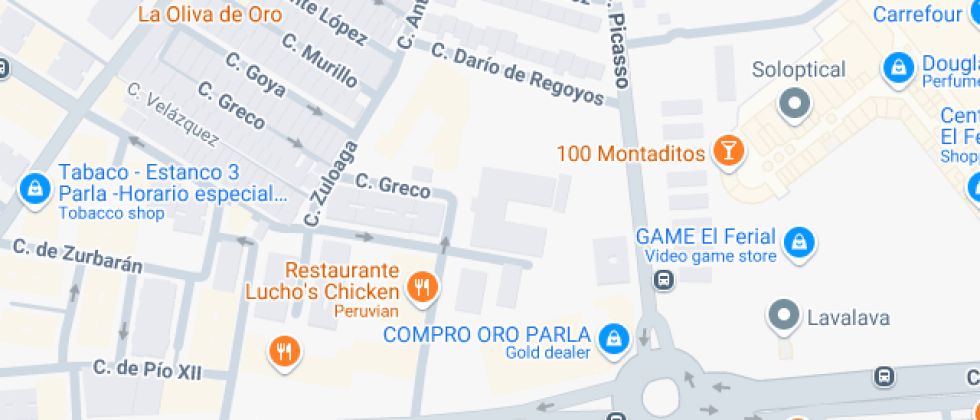Open the Restaurante Lucho's Chicken marker
The height and width of the screenshot is (420, 980).
point(424,290)
